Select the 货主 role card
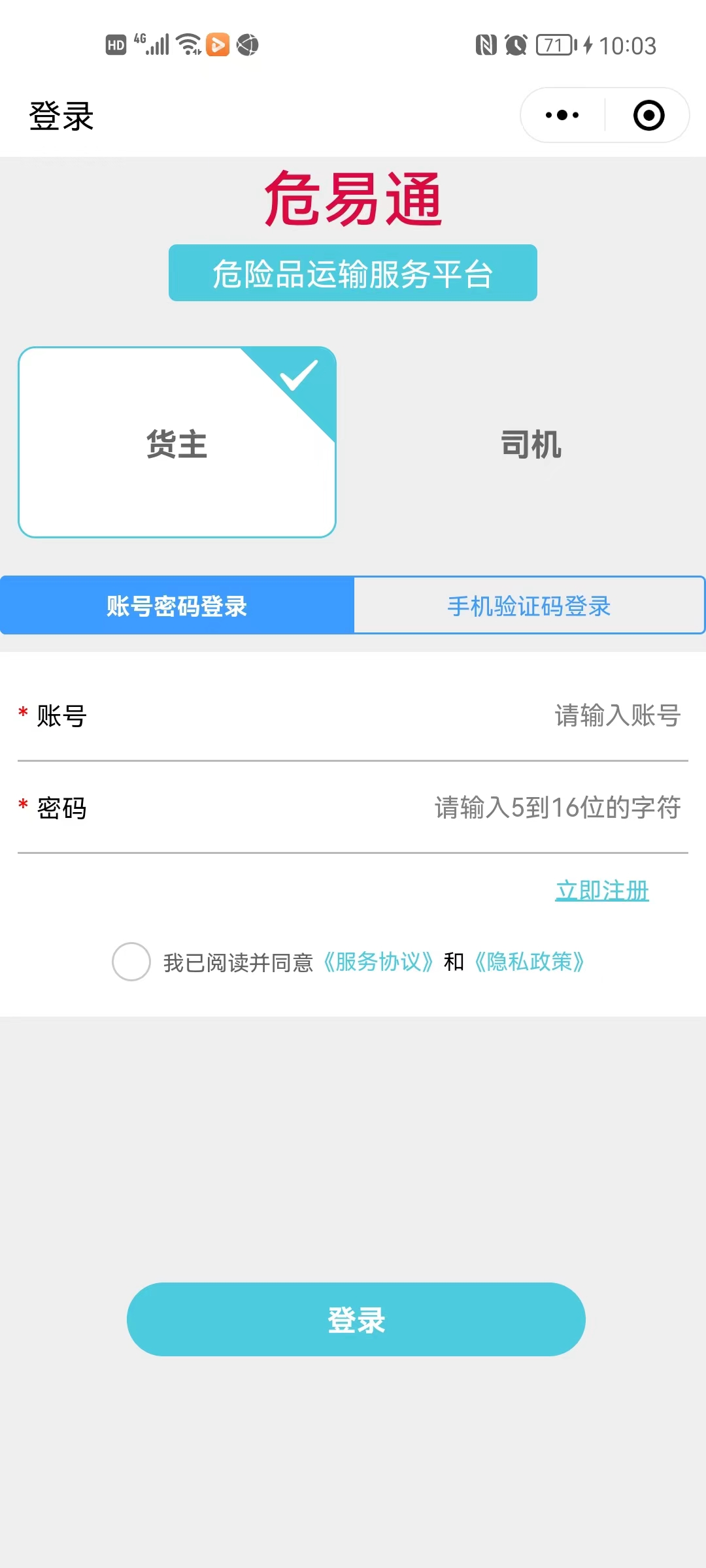Image resolution: width=706 pixels, height=1568 pixels. pyautogui.click(x=176, y=443)
